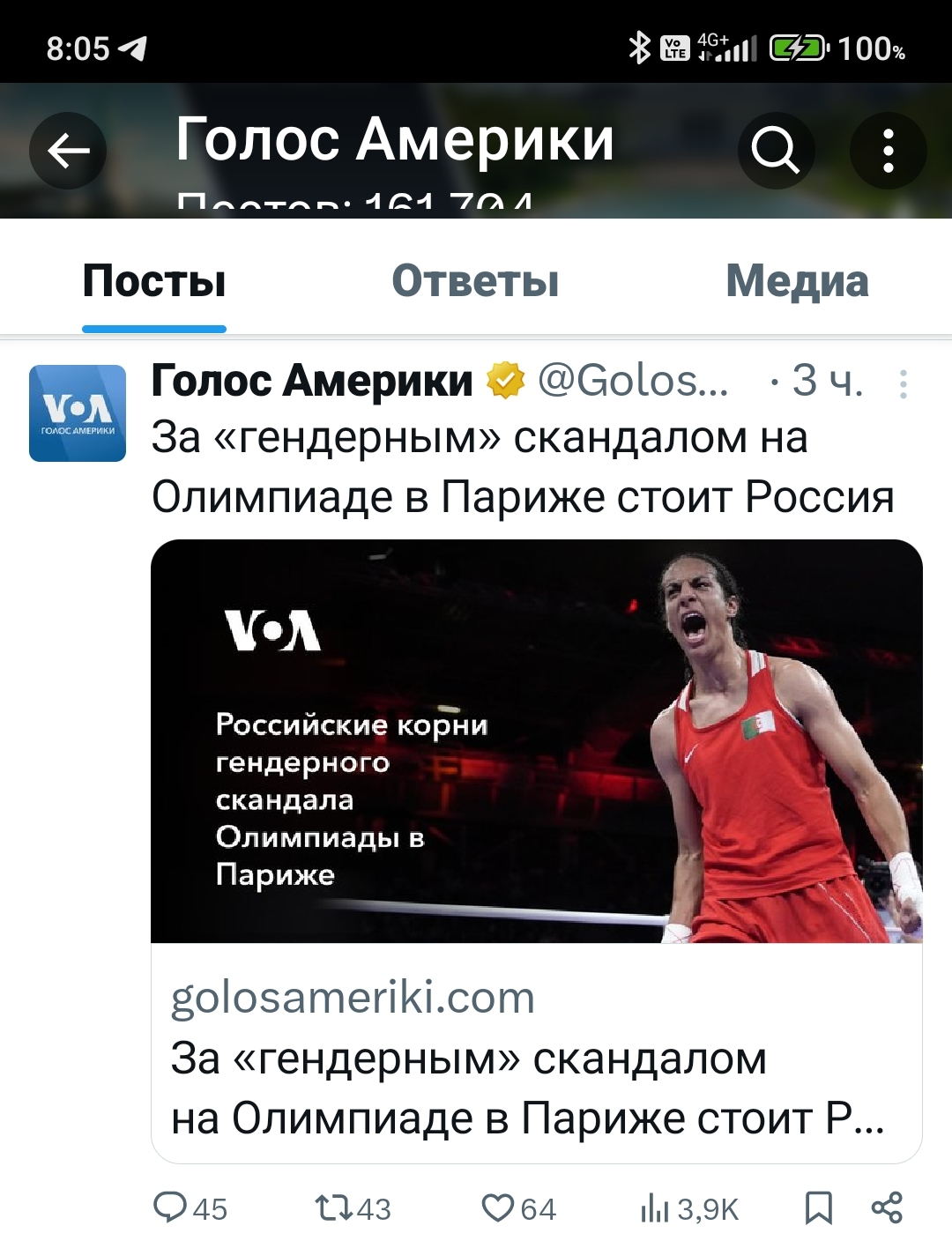Image resolution: width=952 pixels, height=1248 pixels.
Task: Switch to the Медиа tab
Action: [797, 281]
